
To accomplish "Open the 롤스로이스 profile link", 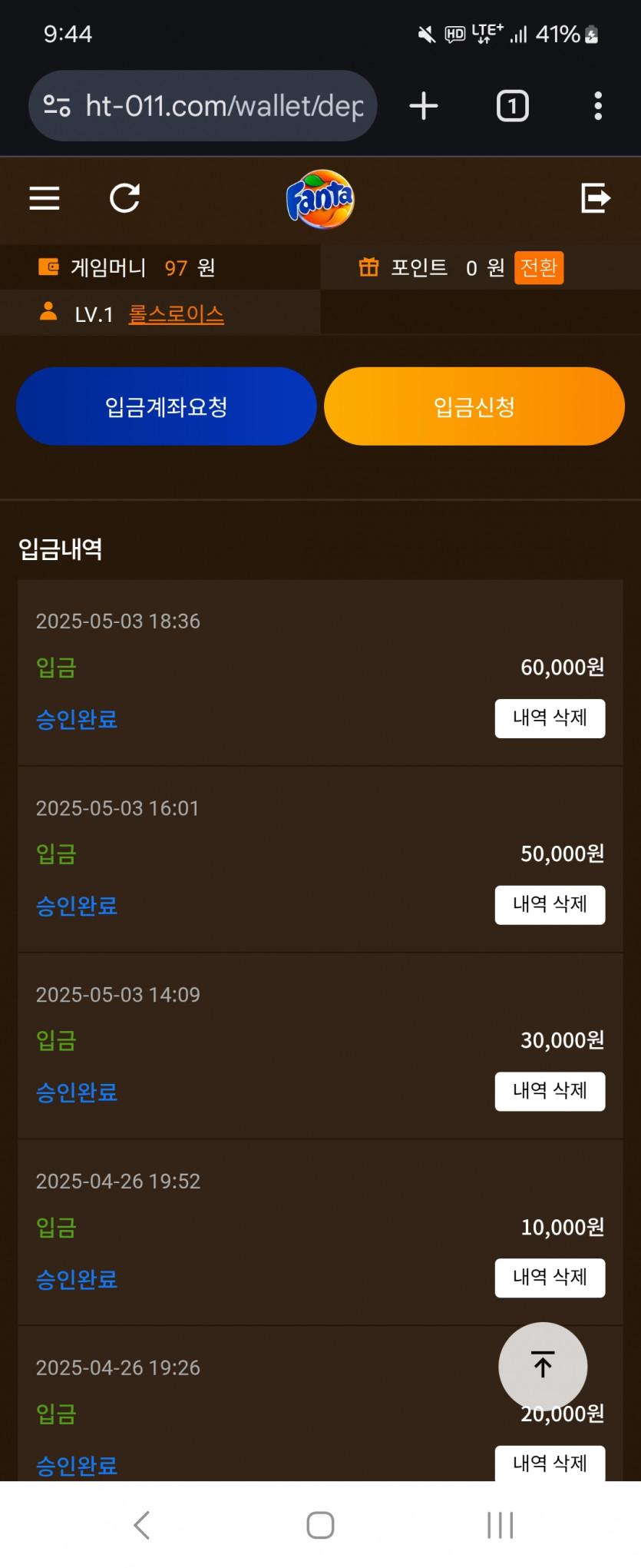I will pos(176,314).
